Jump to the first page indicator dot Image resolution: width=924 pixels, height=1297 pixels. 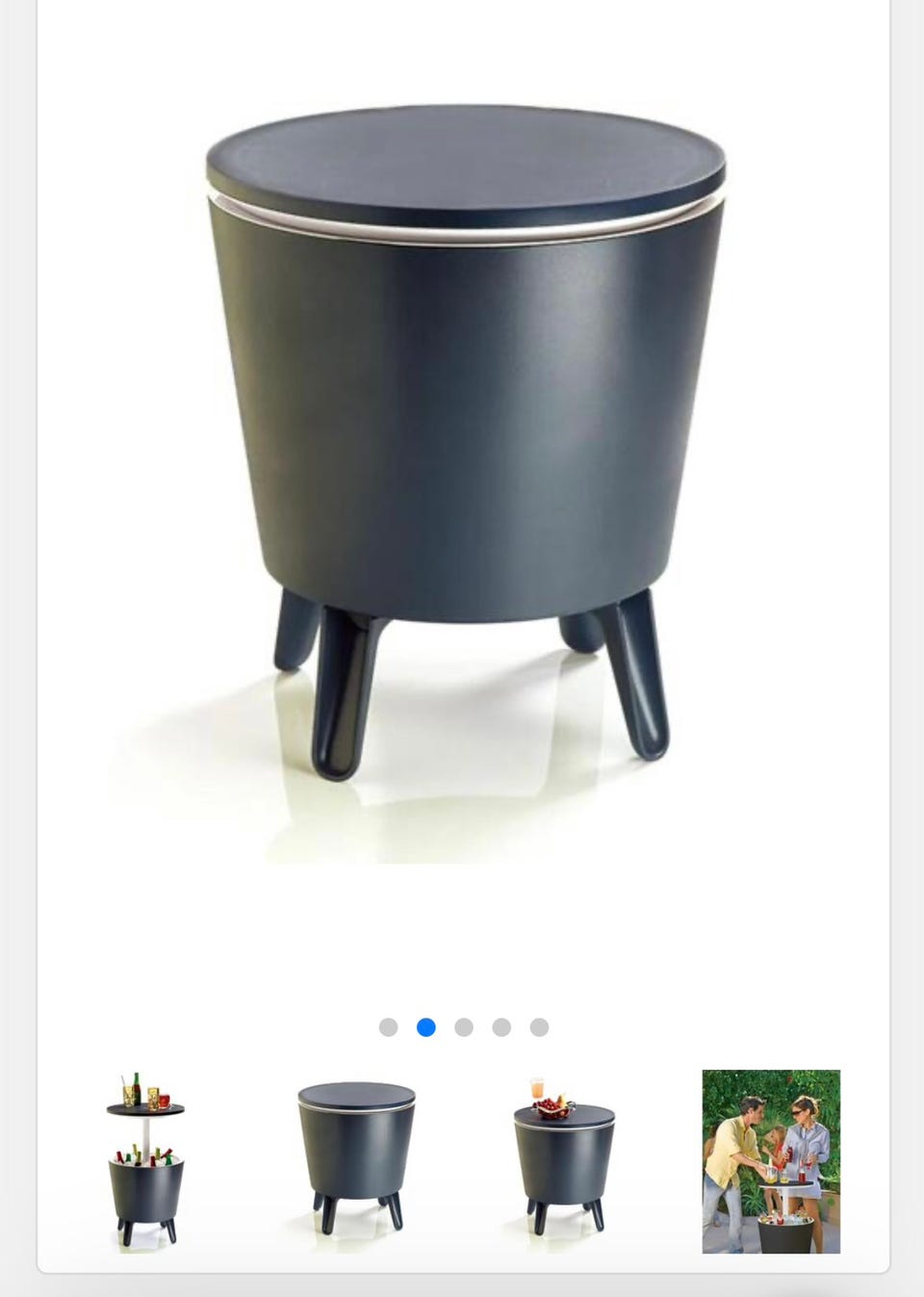coord(389,1027)
